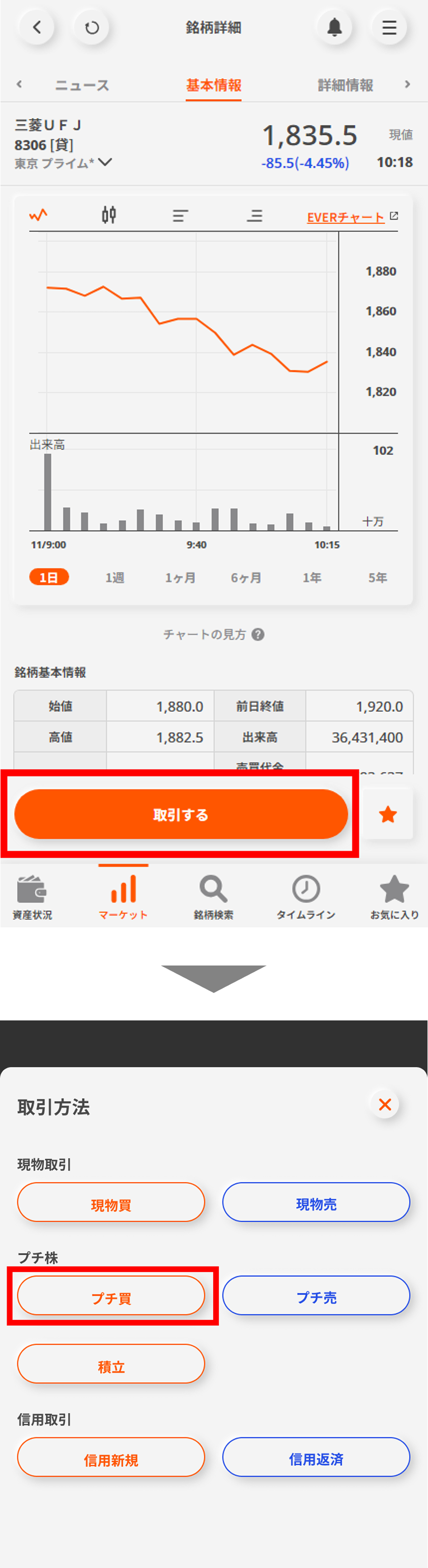The width and height of the screenshot is (428, 1568).
Task: Open the notifications bell
Action: (x=334, y=27)
